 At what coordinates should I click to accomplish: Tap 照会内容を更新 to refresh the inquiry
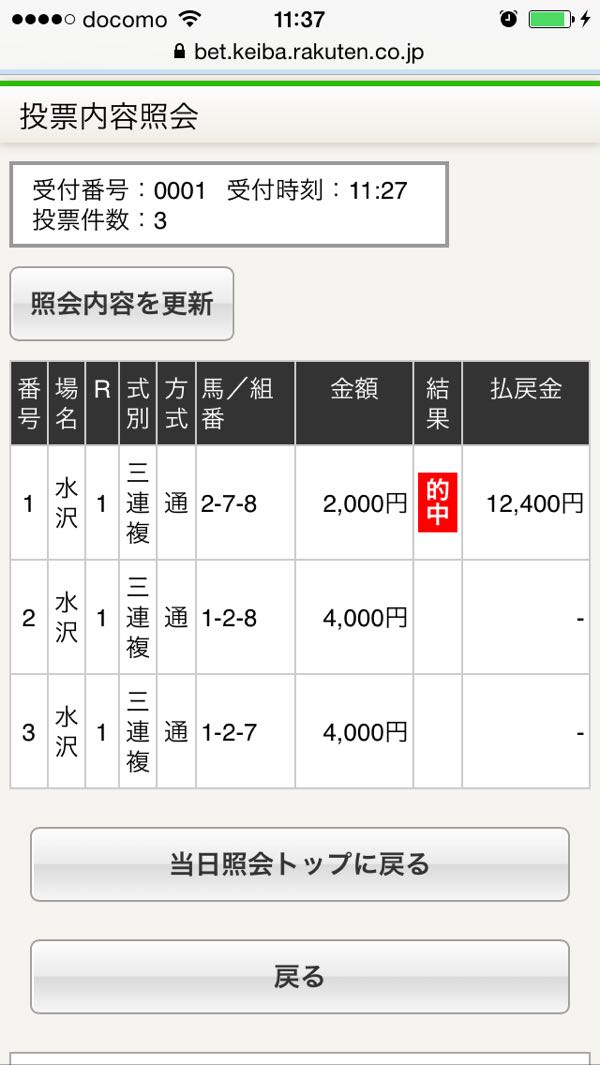122,304
